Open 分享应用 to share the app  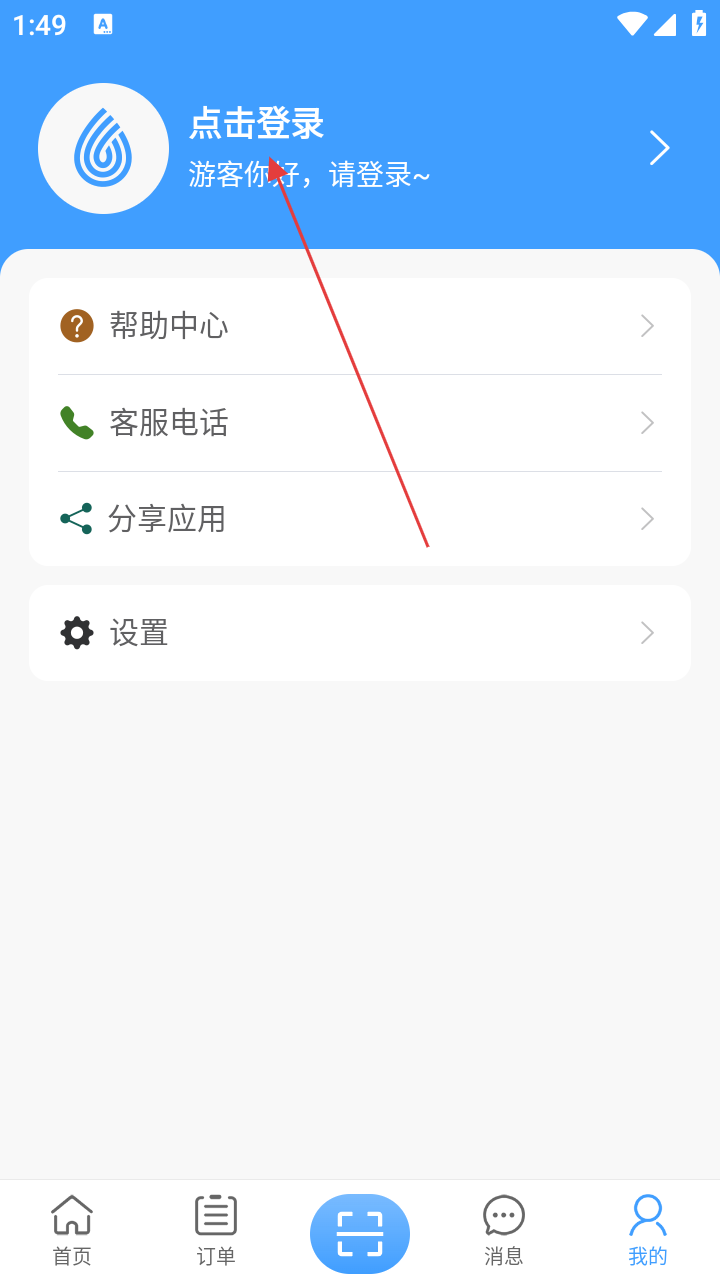(360, 519)
